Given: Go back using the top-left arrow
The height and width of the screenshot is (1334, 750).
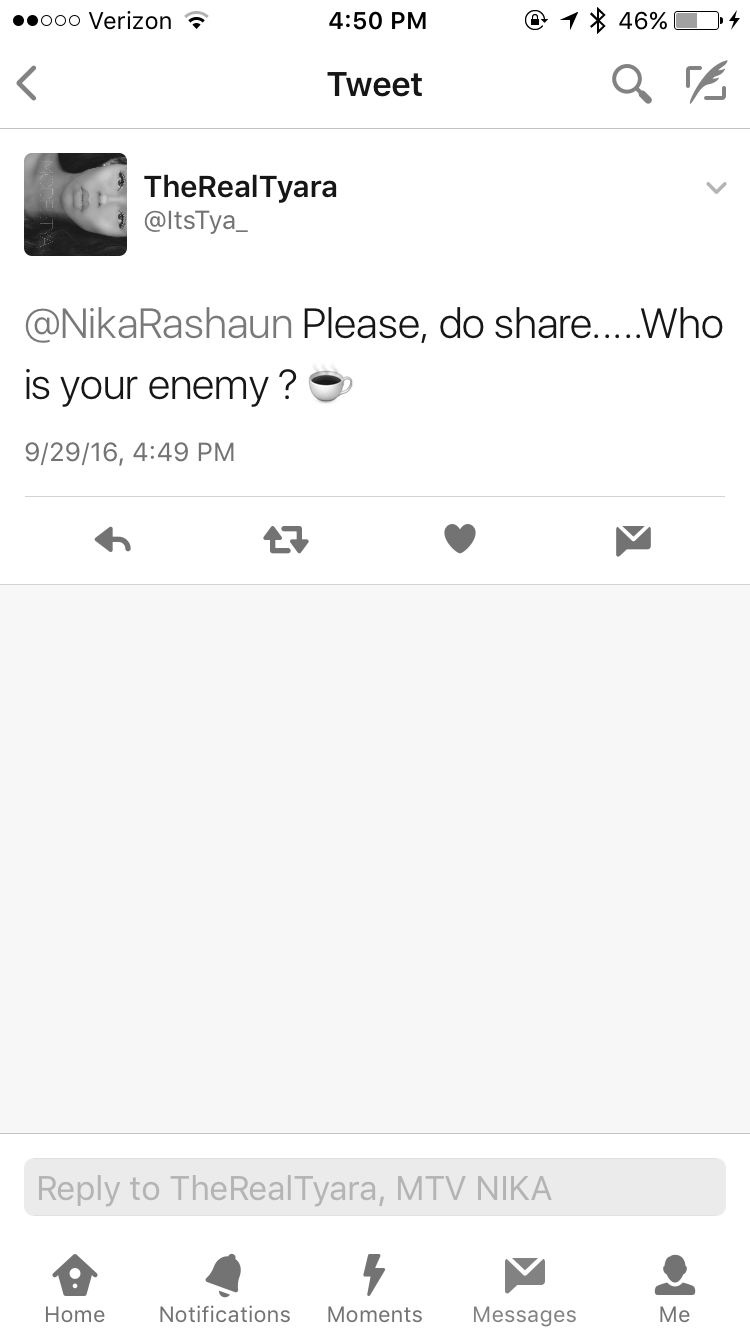Looking at the screenshot, I should click(27, 84).
